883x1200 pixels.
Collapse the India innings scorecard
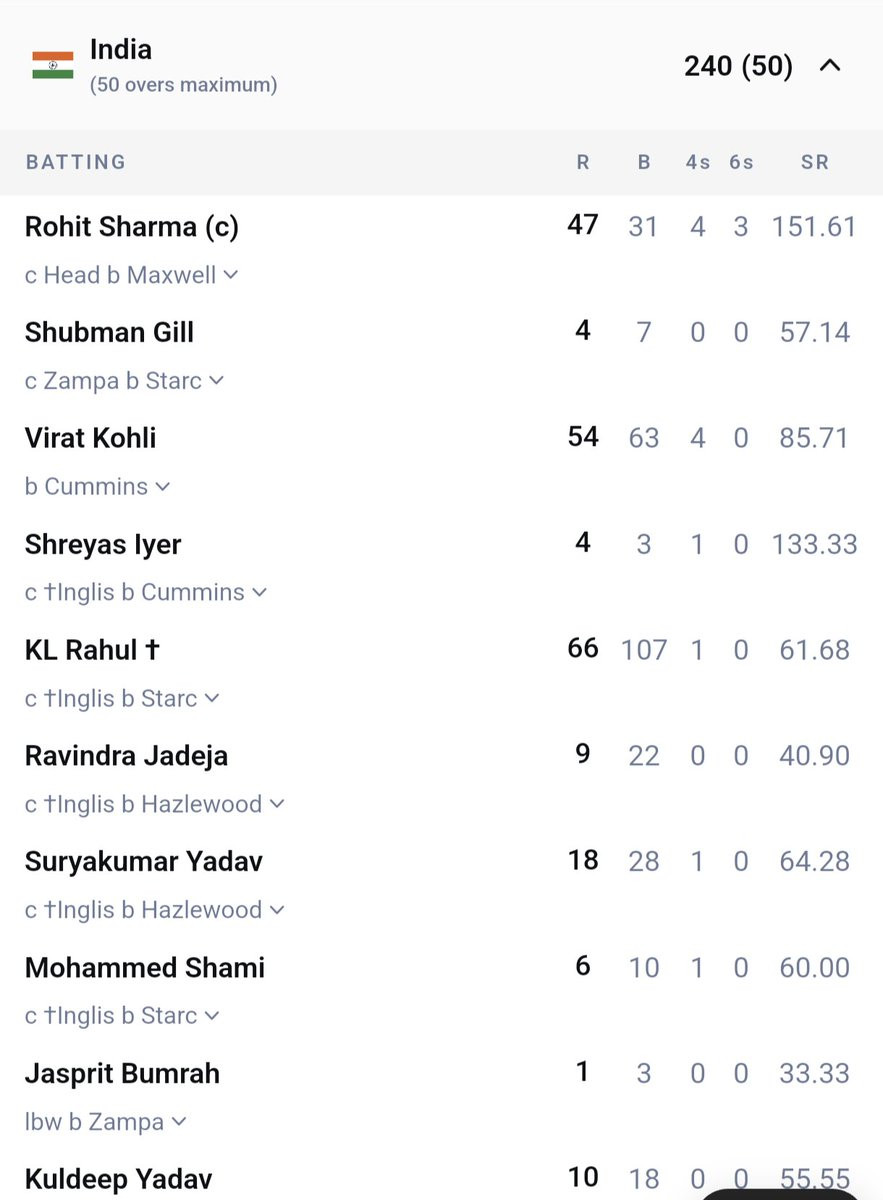pyautogui.click(x=829, y=66)
